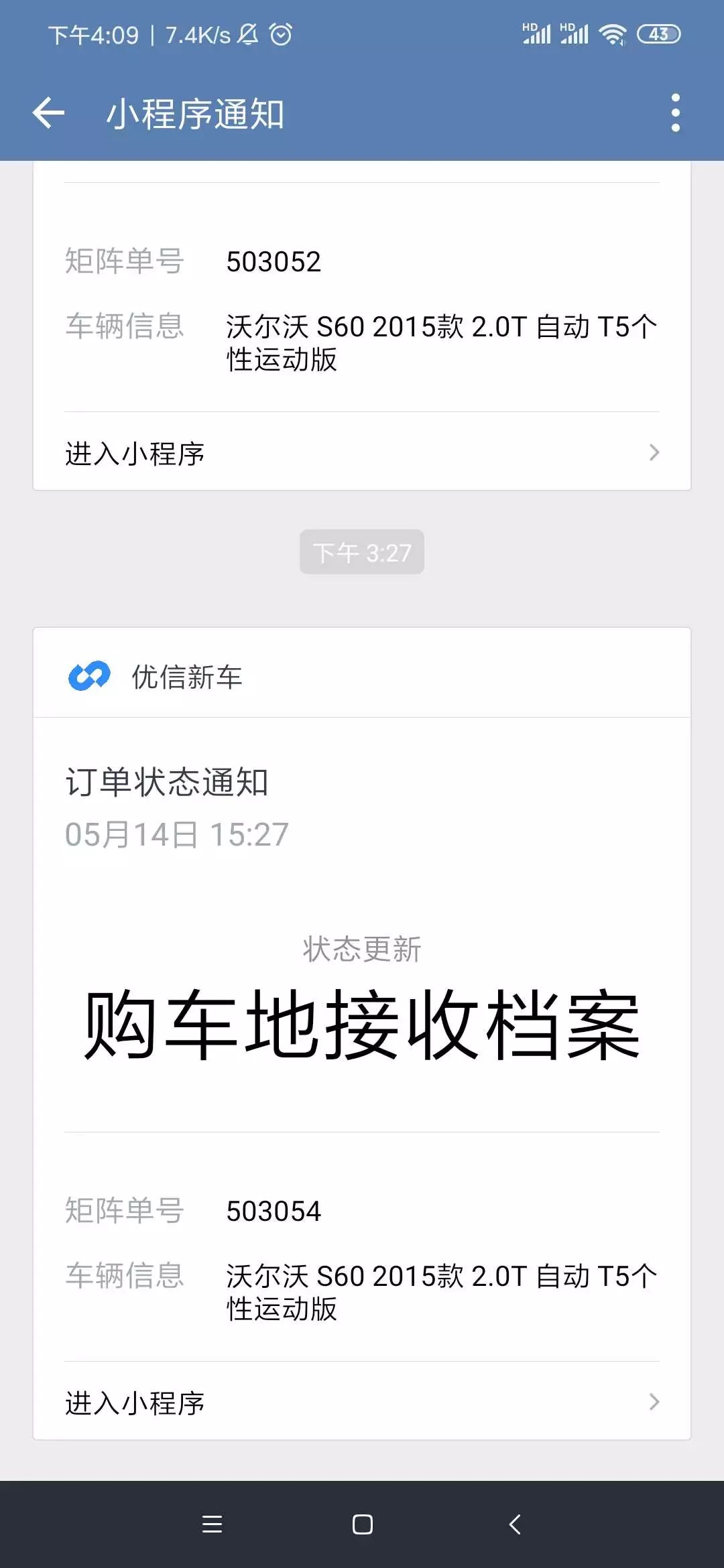Viewport: 724px width, 1568px height.
Task: Open the 优信新车 mini program header
Action: 186,676
